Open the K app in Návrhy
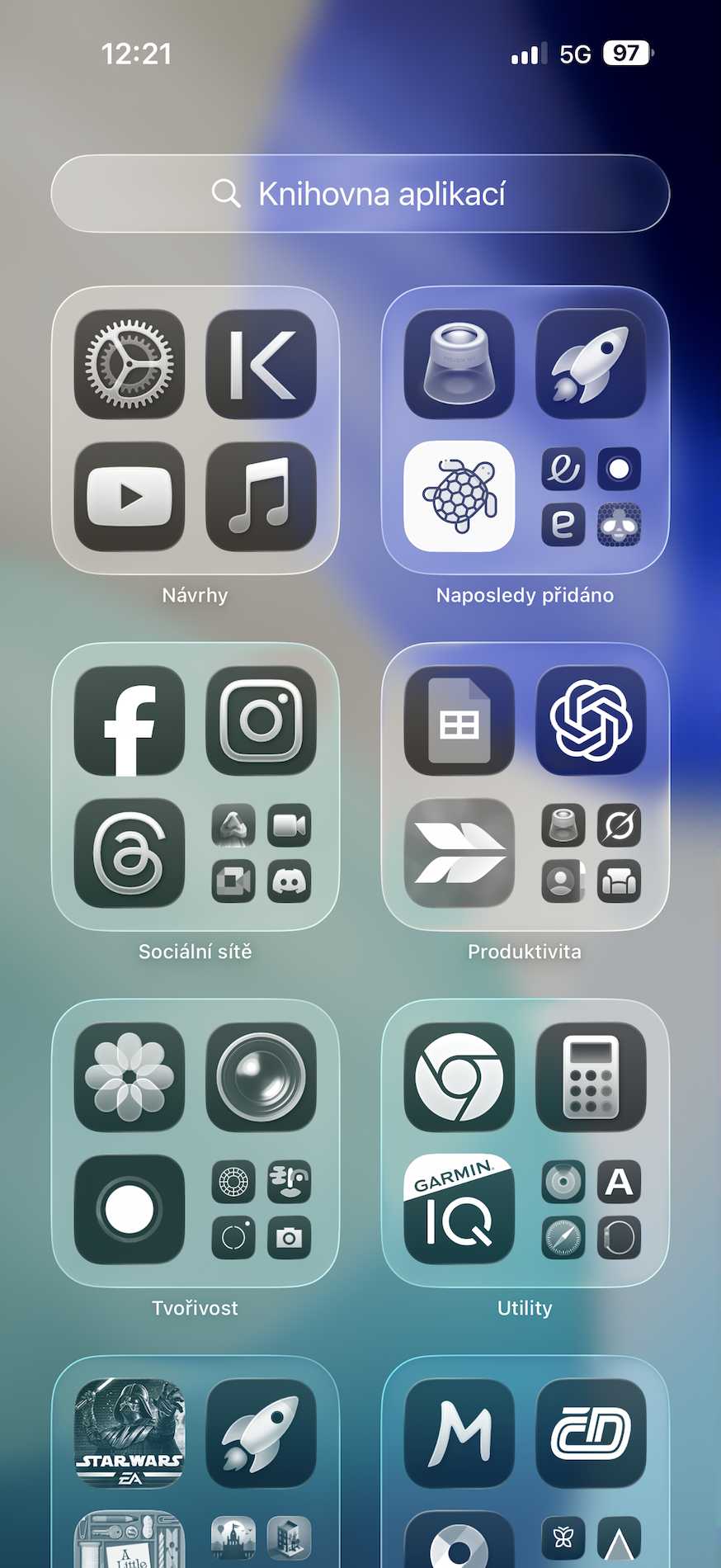Viewport: 721px width, 1568px height. click(x=261, y=364)
